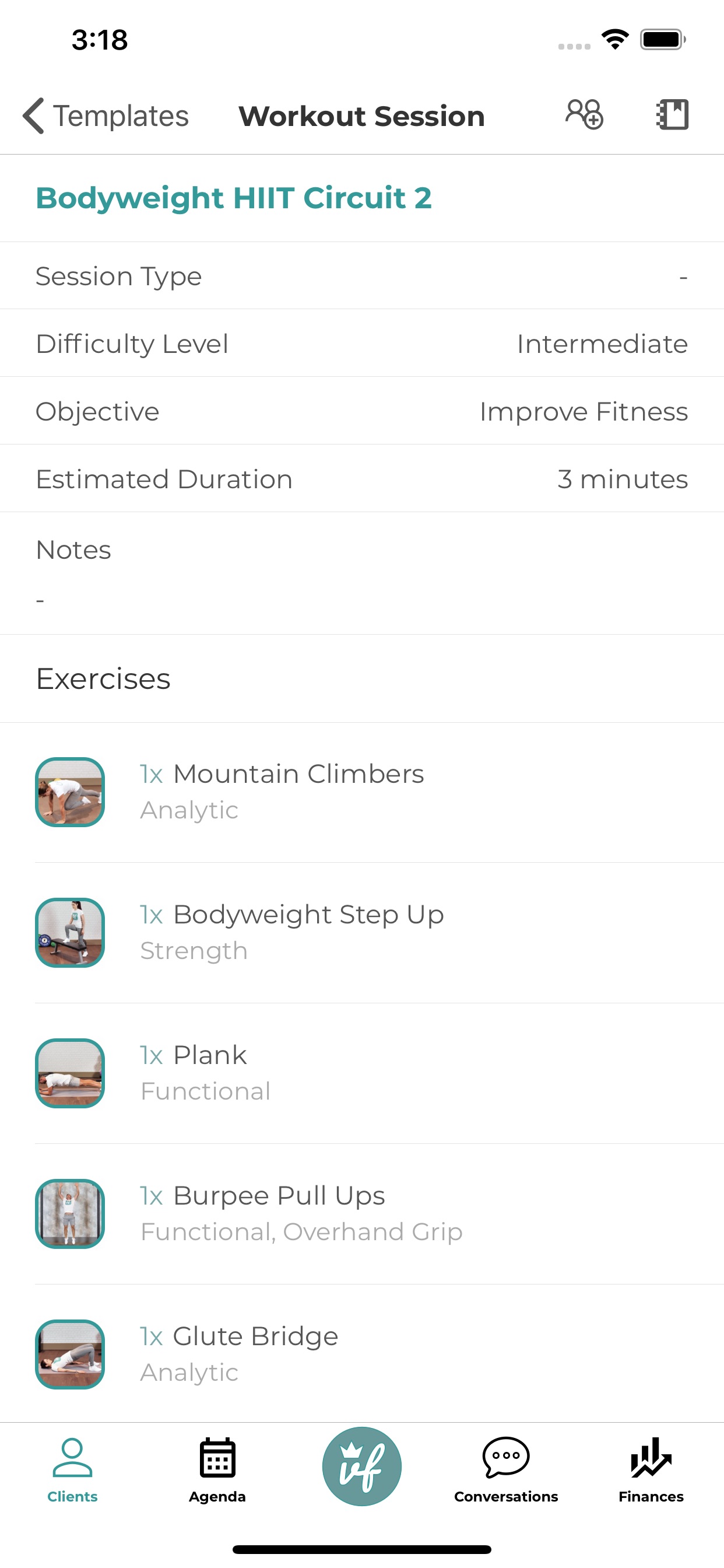The height and width of the screenshot is (1568, 724).
Task: Go back to Templates
Action: click(x=105, y=116)
